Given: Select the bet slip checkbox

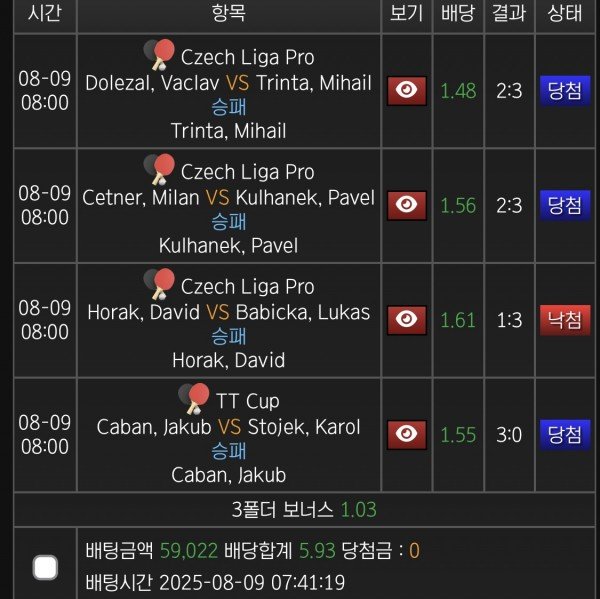Looking at the screenshot, I should pyautogui.click(x=45, y=568).
